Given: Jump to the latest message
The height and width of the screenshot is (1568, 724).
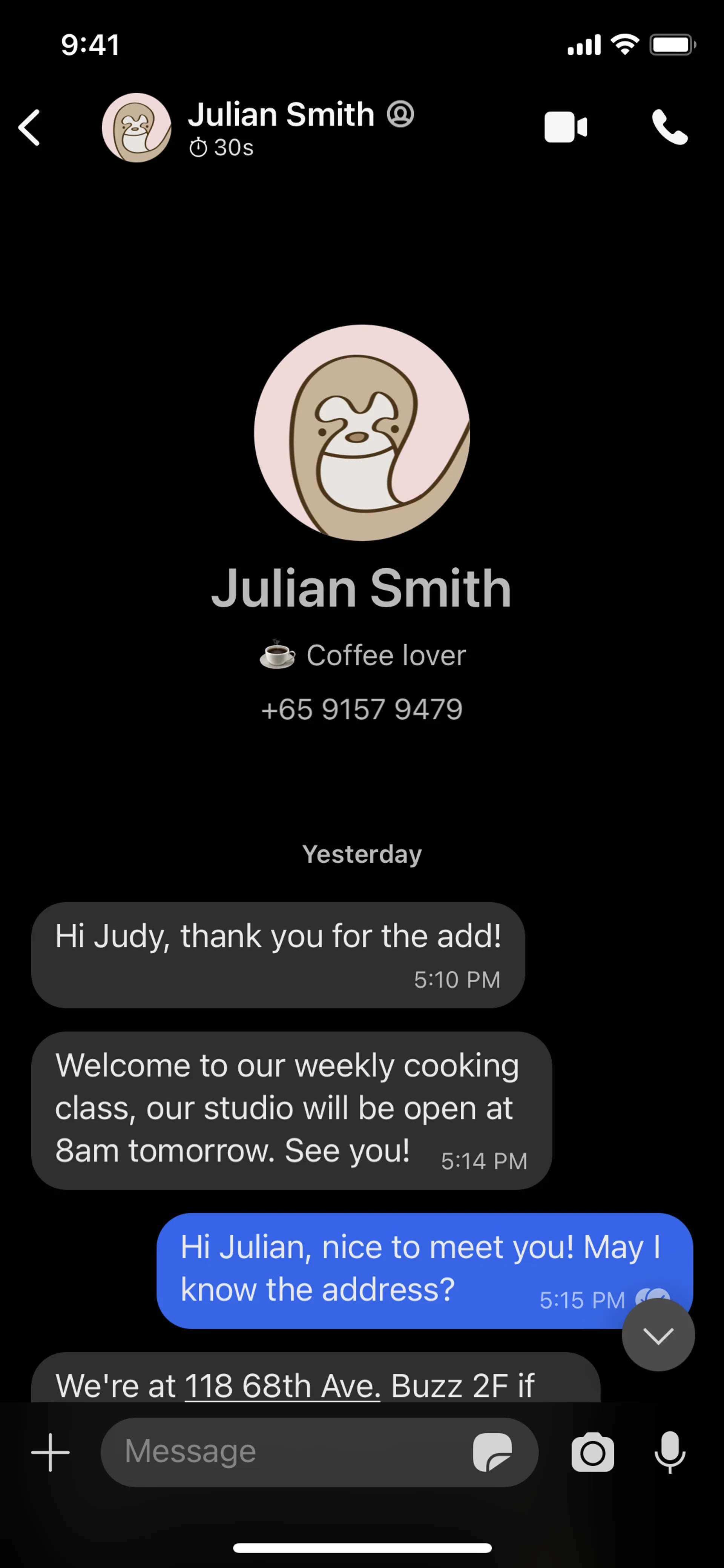Looking at the screenshot, I should [x=658, y=1336].
